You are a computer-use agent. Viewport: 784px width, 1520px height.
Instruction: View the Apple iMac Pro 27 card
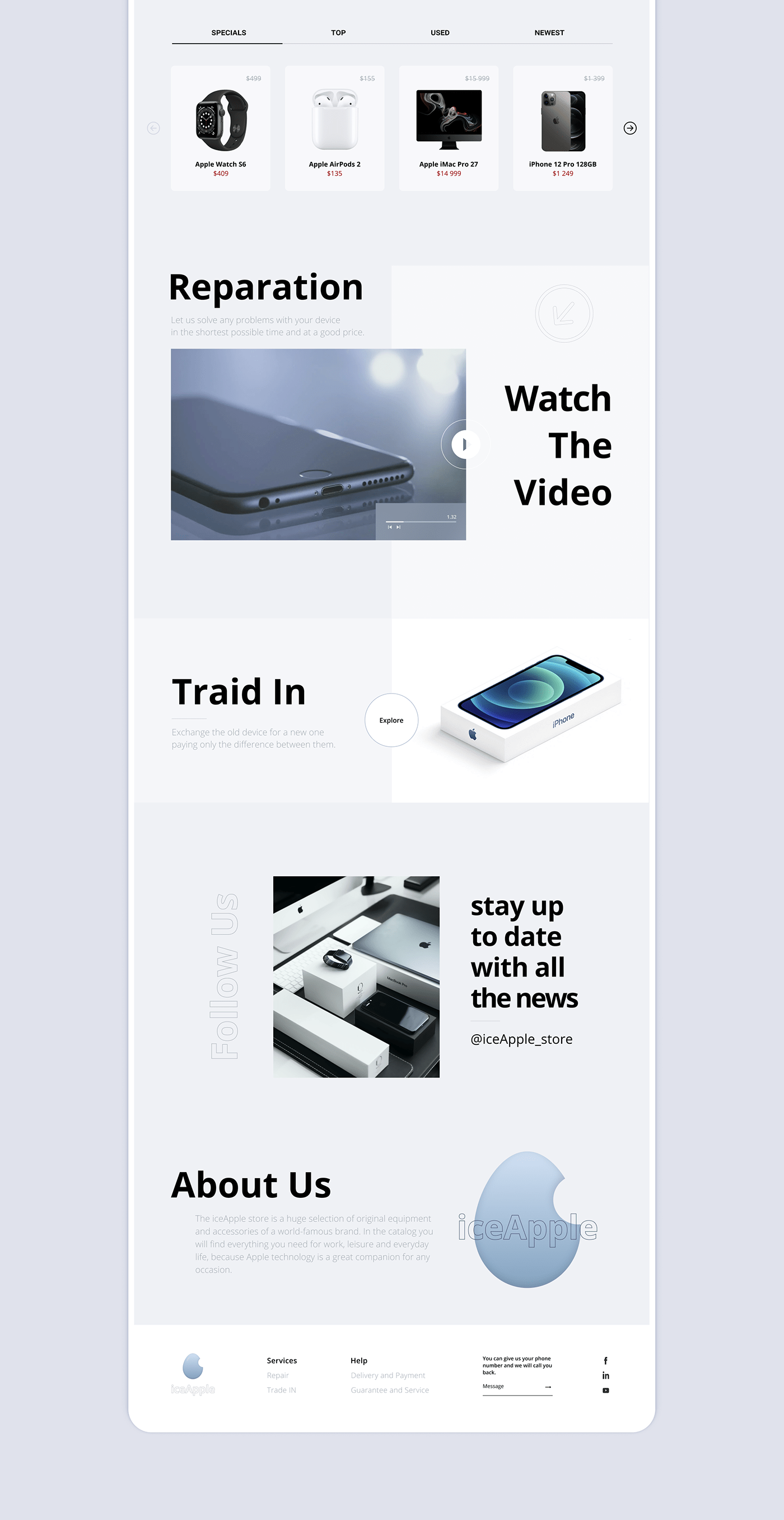pos(449,128)
